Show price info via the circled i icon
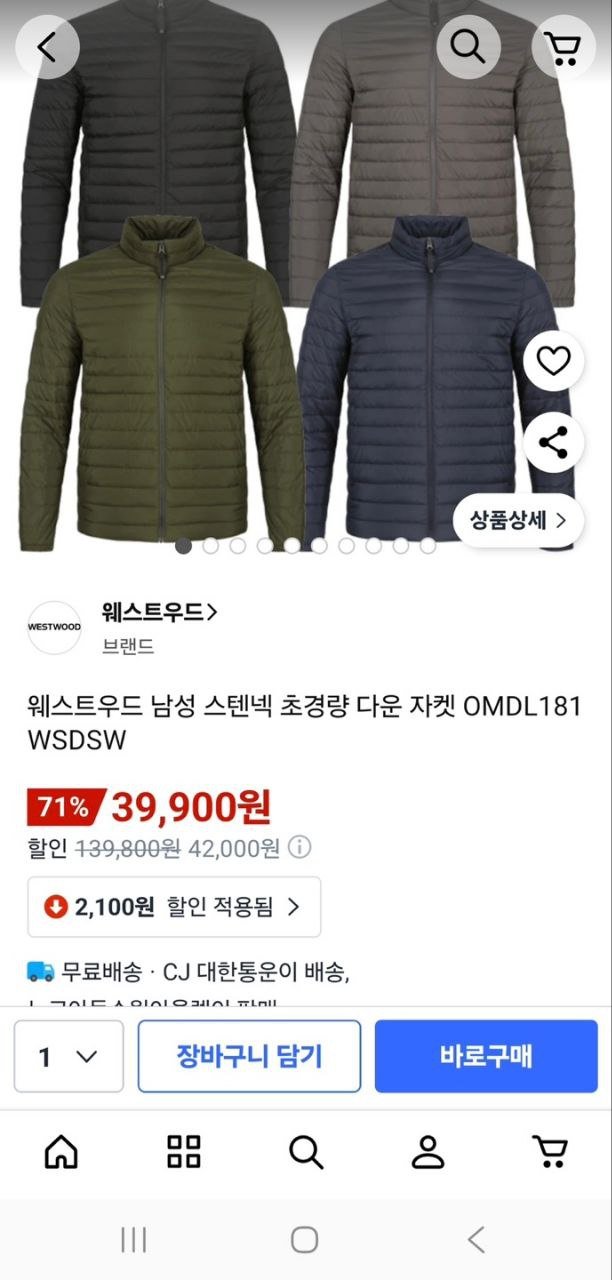 (x=300, y=848)
